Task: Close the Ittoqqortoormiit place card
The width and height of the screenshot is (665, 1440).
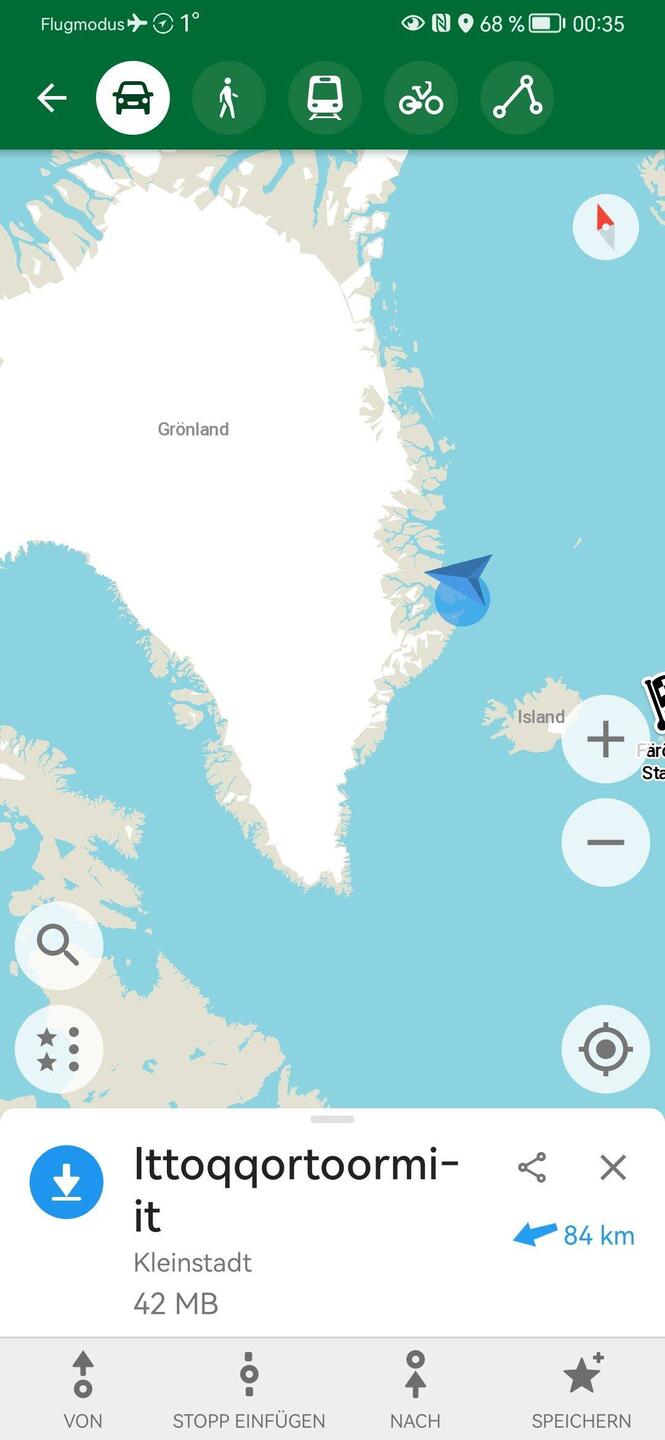Action: (x=612, y=1167)
